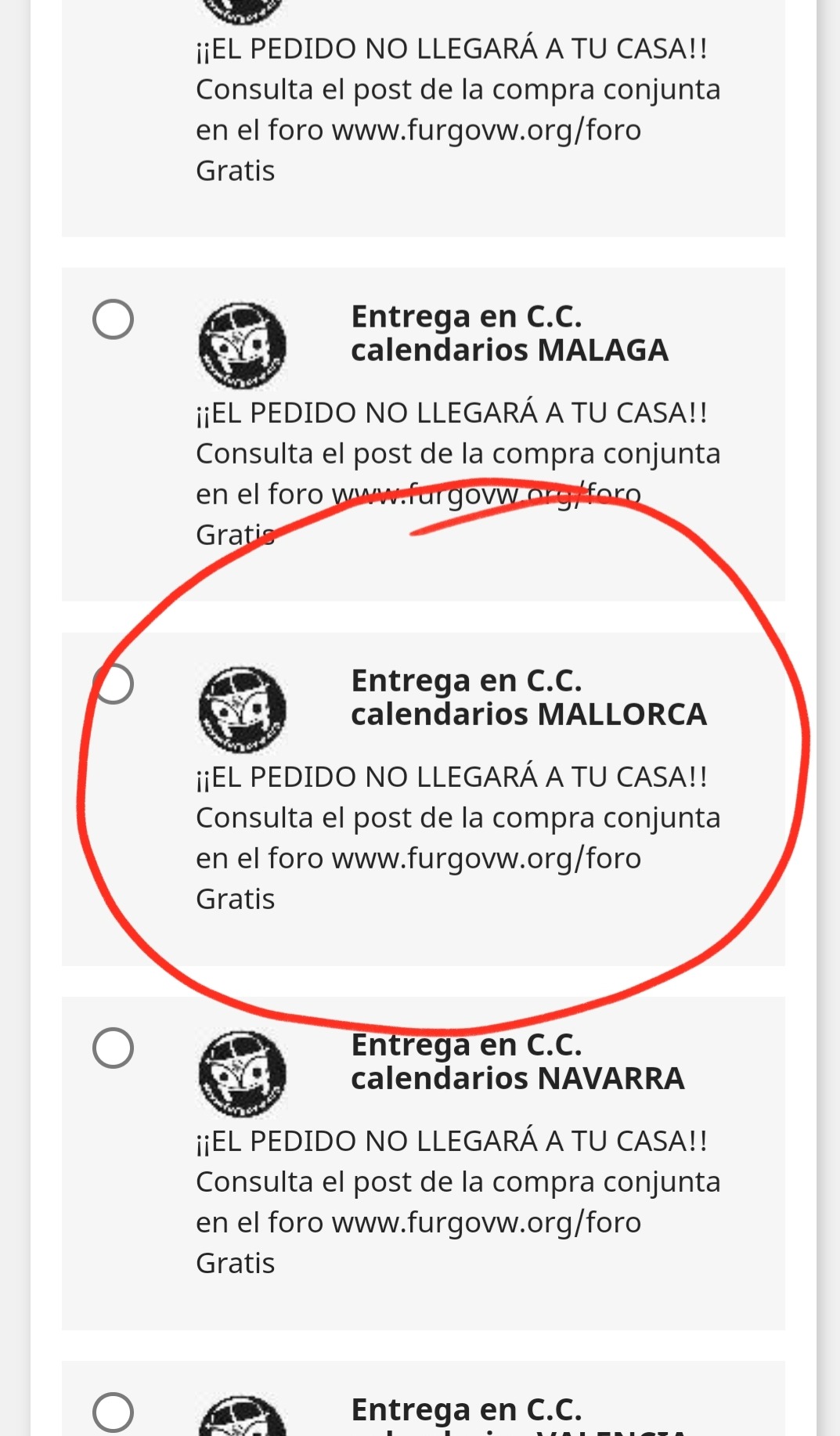Choose the calendarios MALLORCA delivery option
The image size is (840, 1436).
coord(114,684)
